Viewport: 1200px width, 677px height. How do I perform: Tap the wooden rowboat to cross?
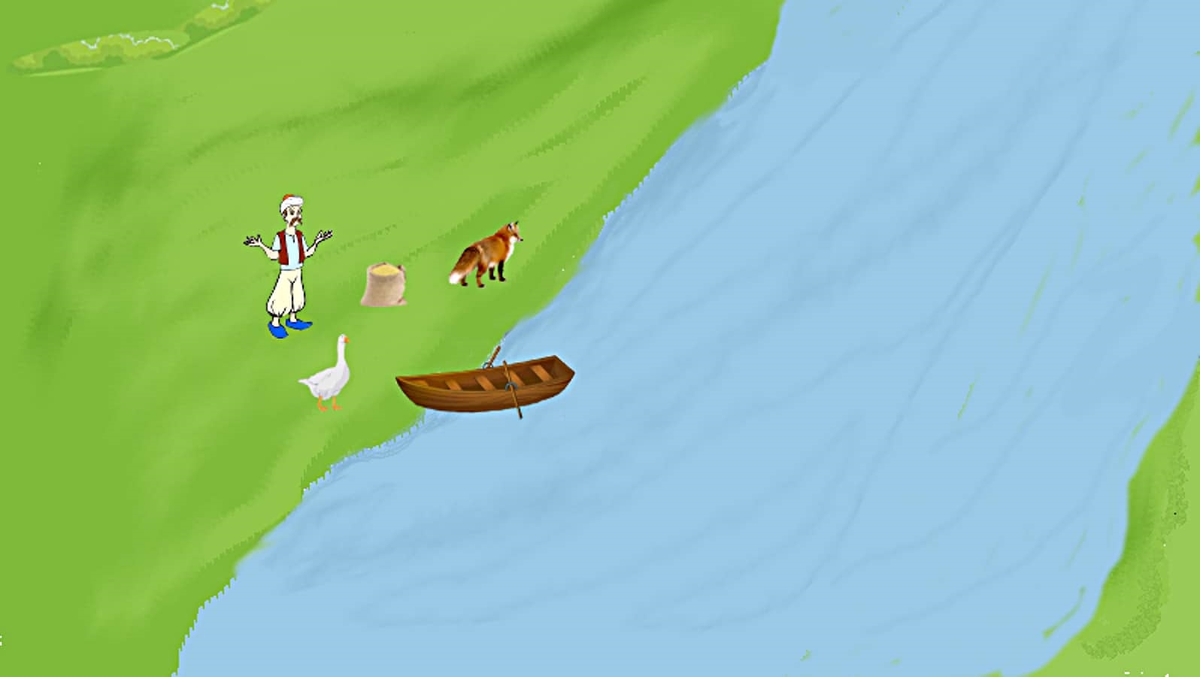coord(485,386)
